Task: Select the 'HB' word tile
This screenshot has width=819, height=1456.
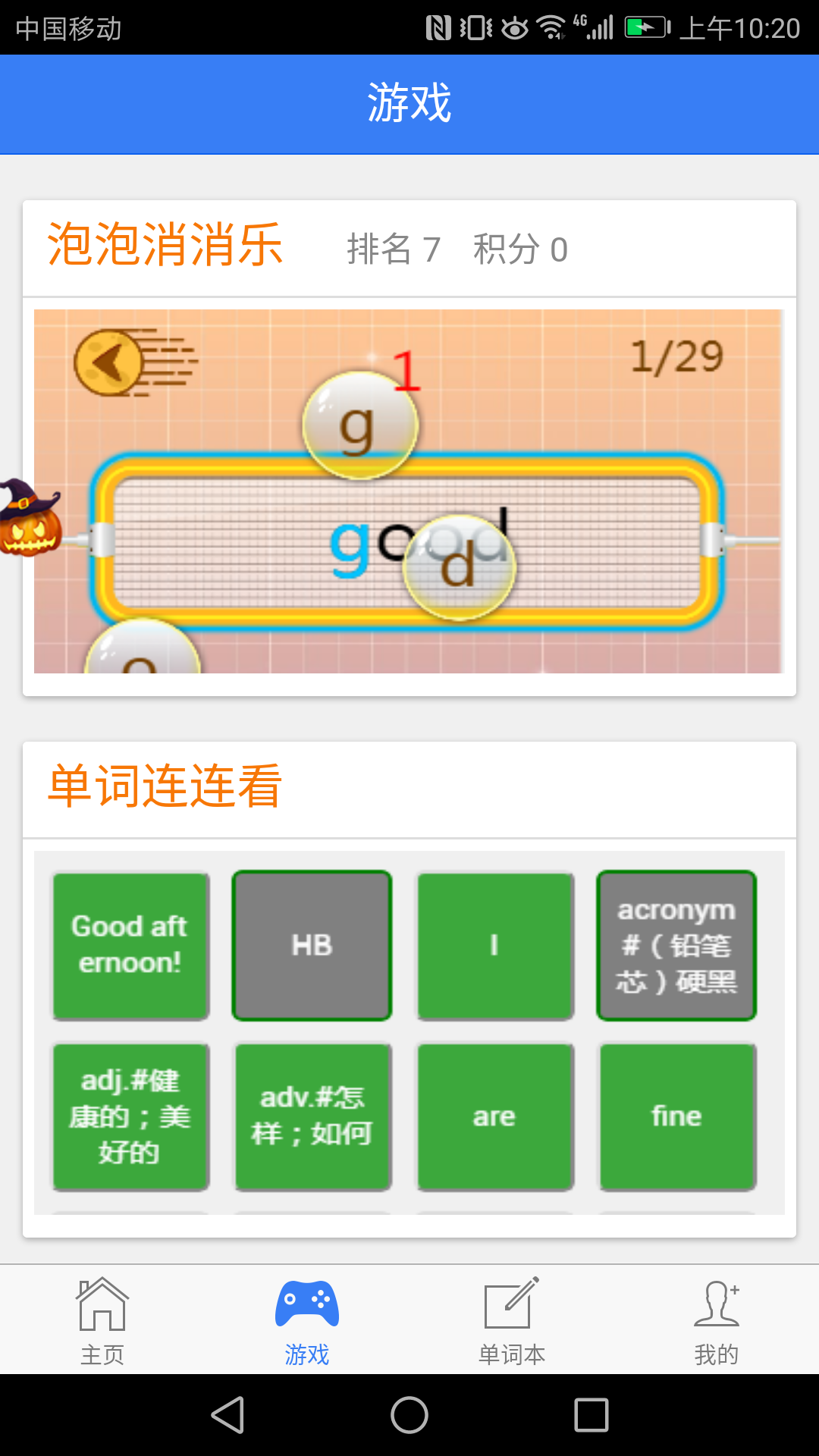Action: [x=312, y=945]
